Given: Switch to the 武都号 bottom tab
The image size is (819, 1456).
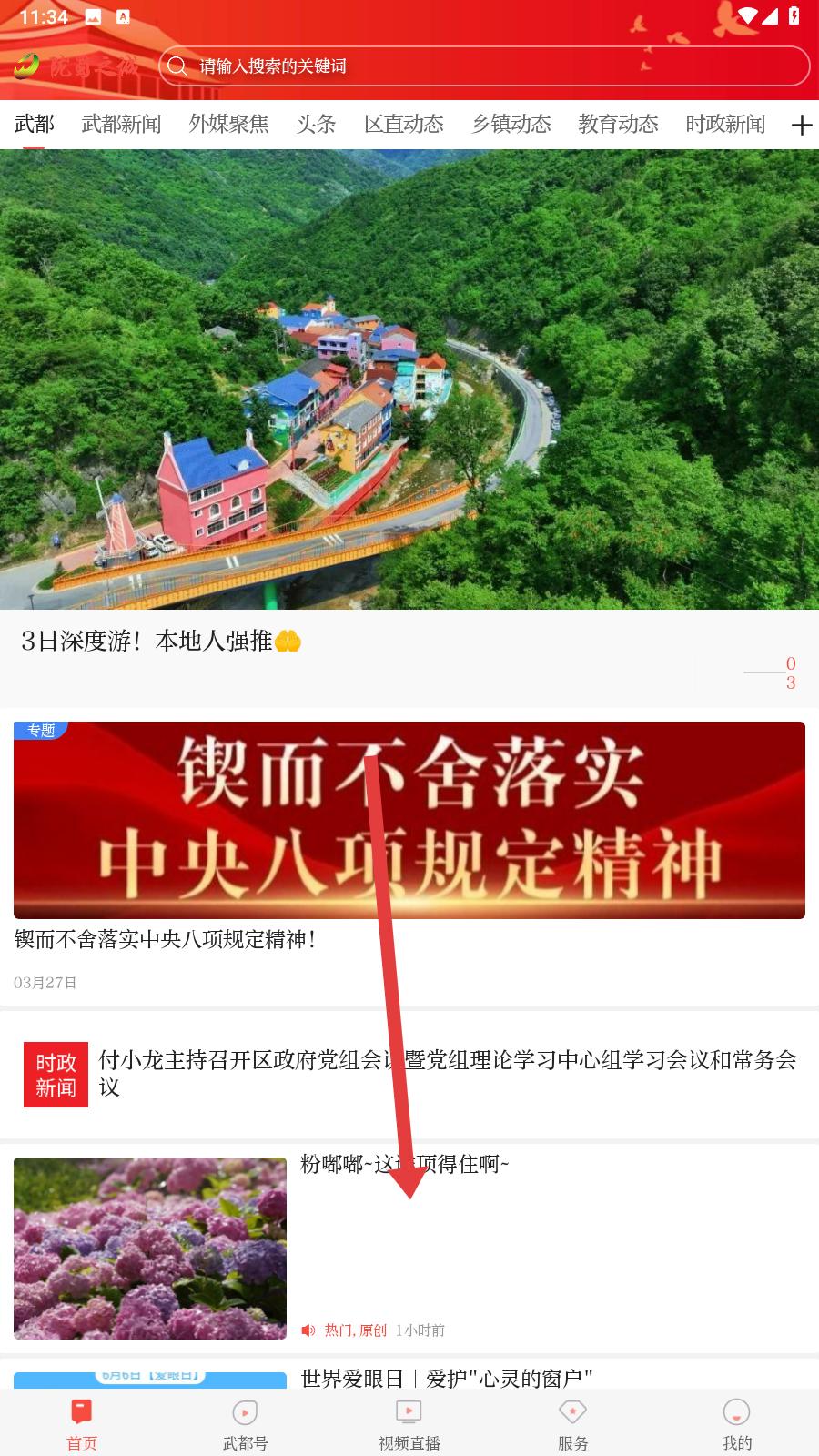Looking at the screenshot, I should (246, 1424).
